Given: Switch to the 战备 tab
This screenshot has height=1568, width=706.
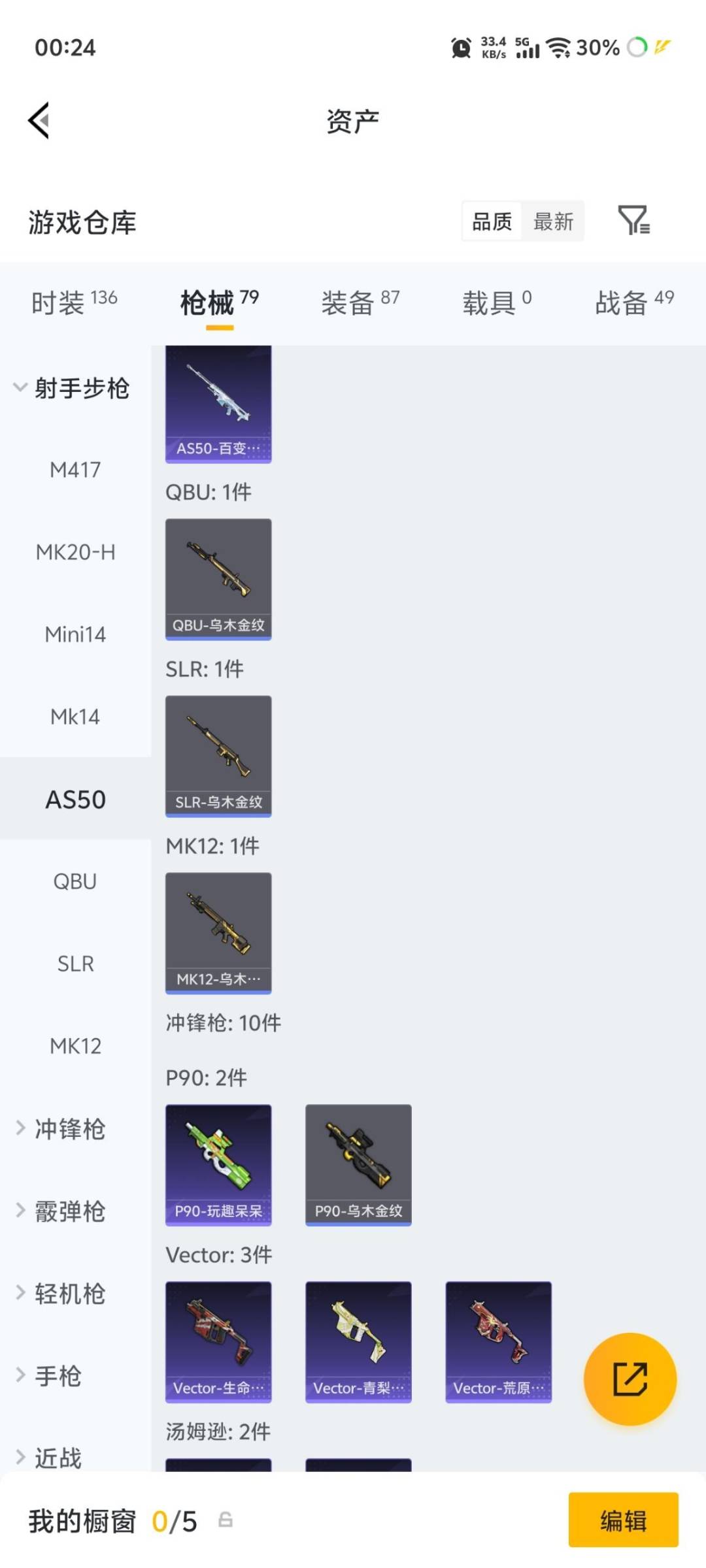Looking at the screenshot, I should [634, 302].
